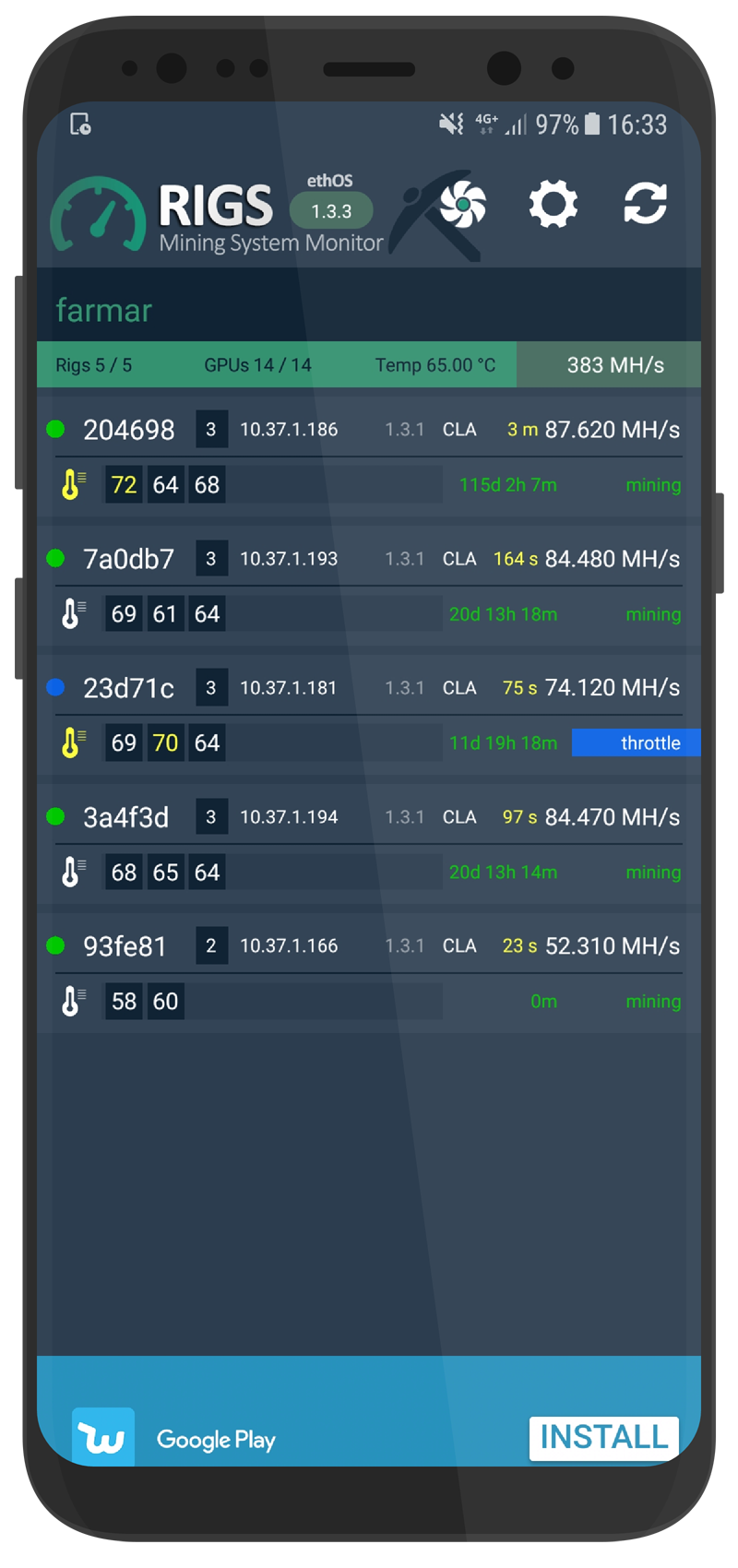Select the farmar group header
The height and width of the screenshot is (1568, 738).
(103, 310)
